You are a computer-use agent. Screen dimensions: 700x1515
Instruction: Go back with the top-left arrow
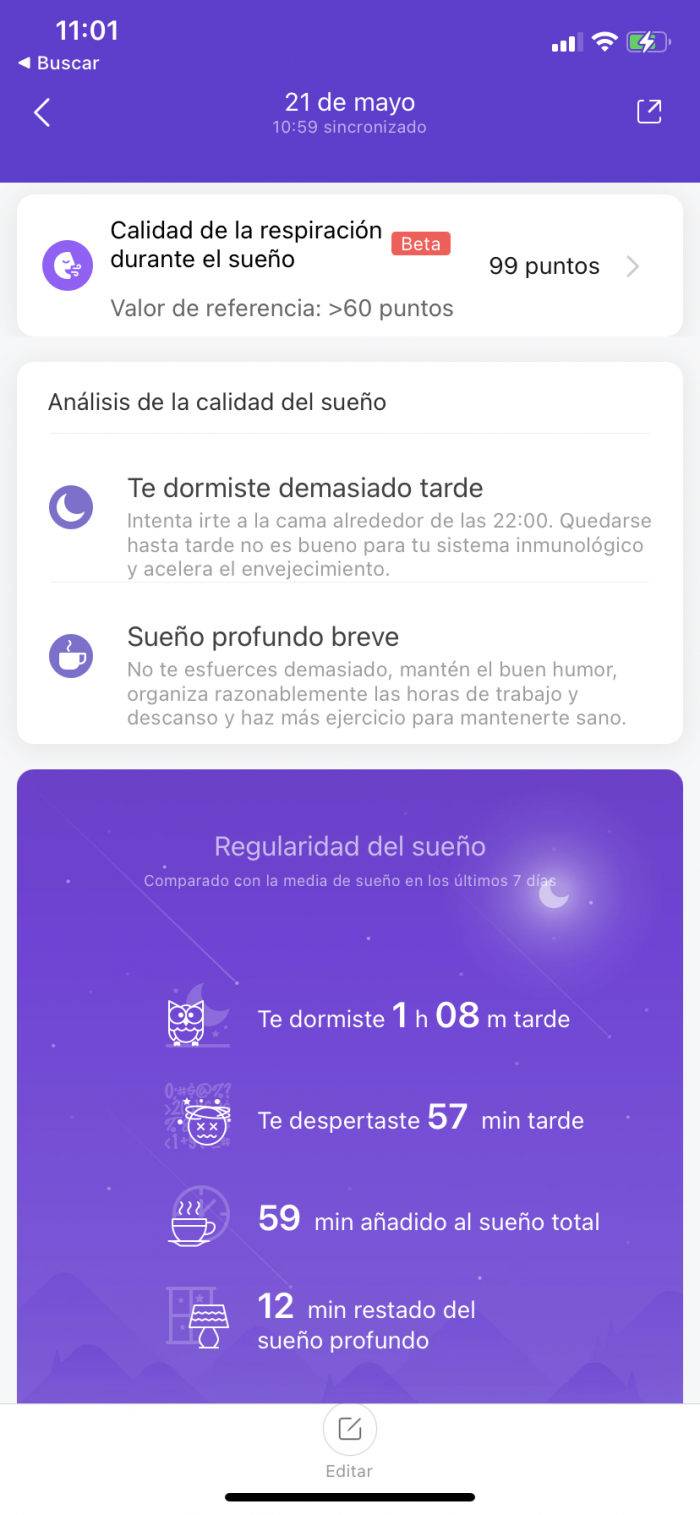tap(42, 113)
